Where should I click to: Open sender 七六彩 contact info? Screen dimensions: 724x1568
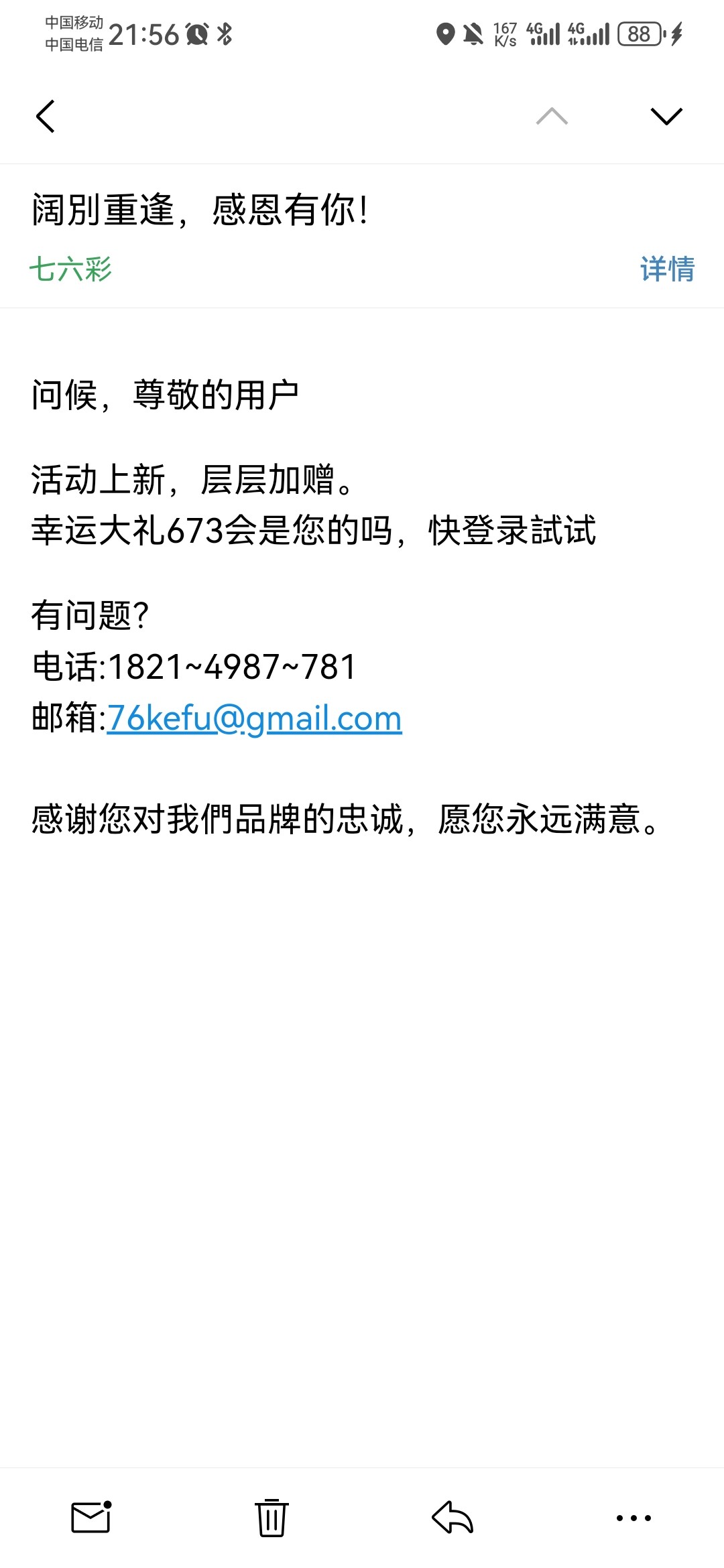click(x=70, y=269)
